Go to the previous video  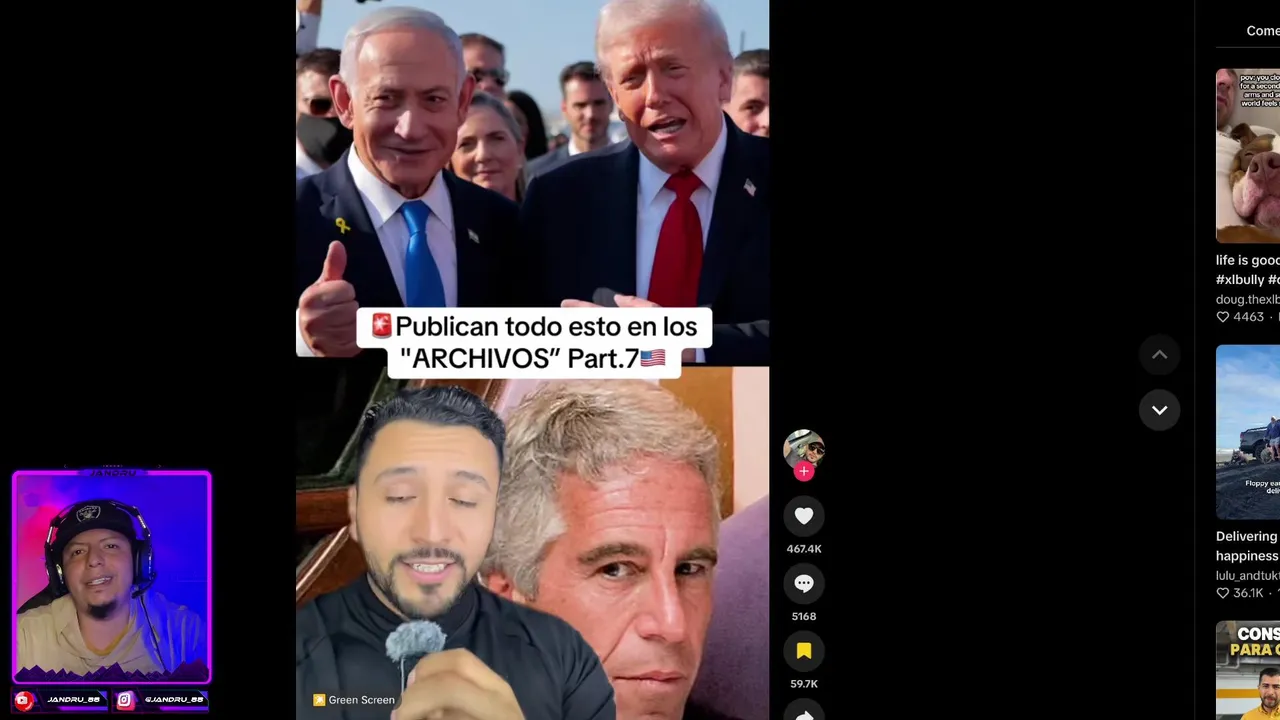(1159, 355)
